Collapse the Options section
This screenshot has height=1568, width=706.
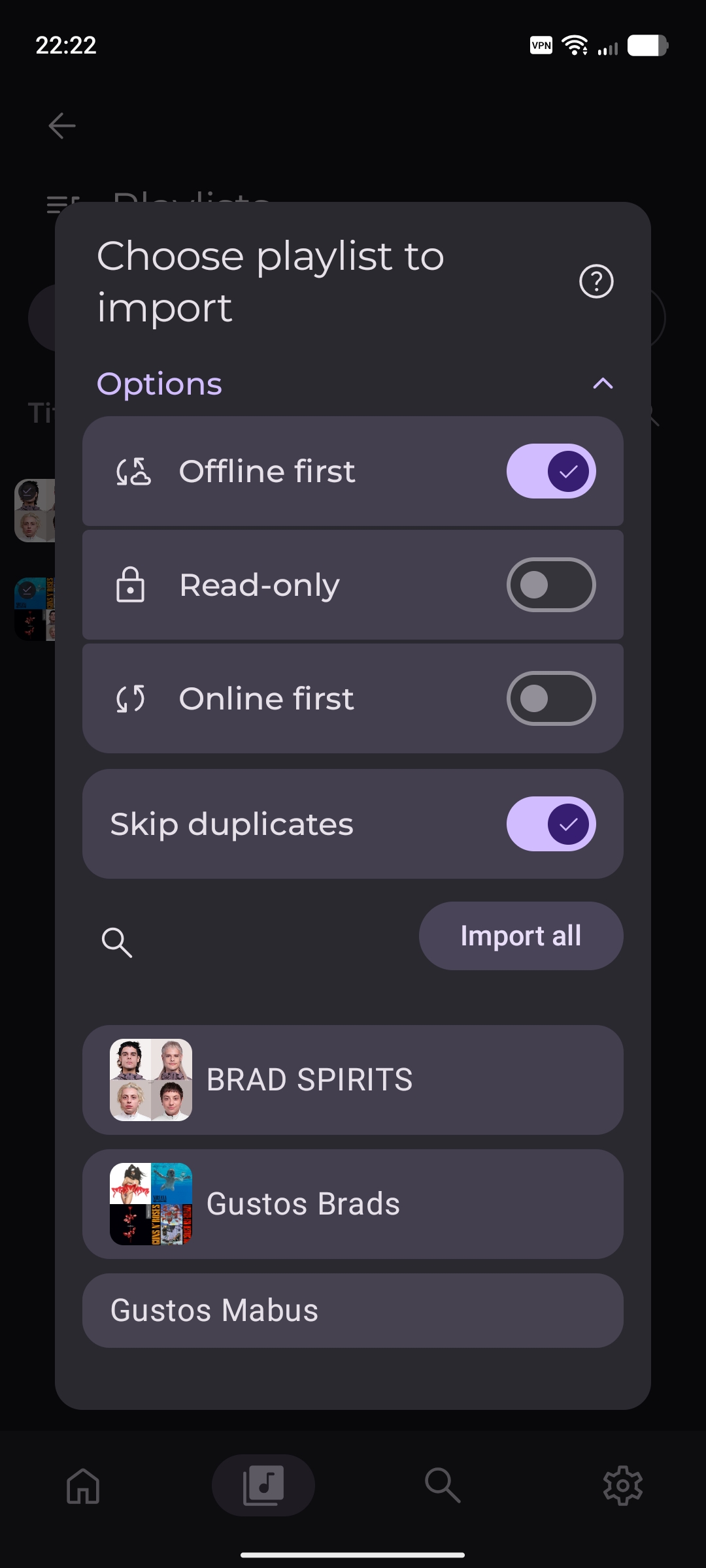pyautogui.click(x=603, y=384)
